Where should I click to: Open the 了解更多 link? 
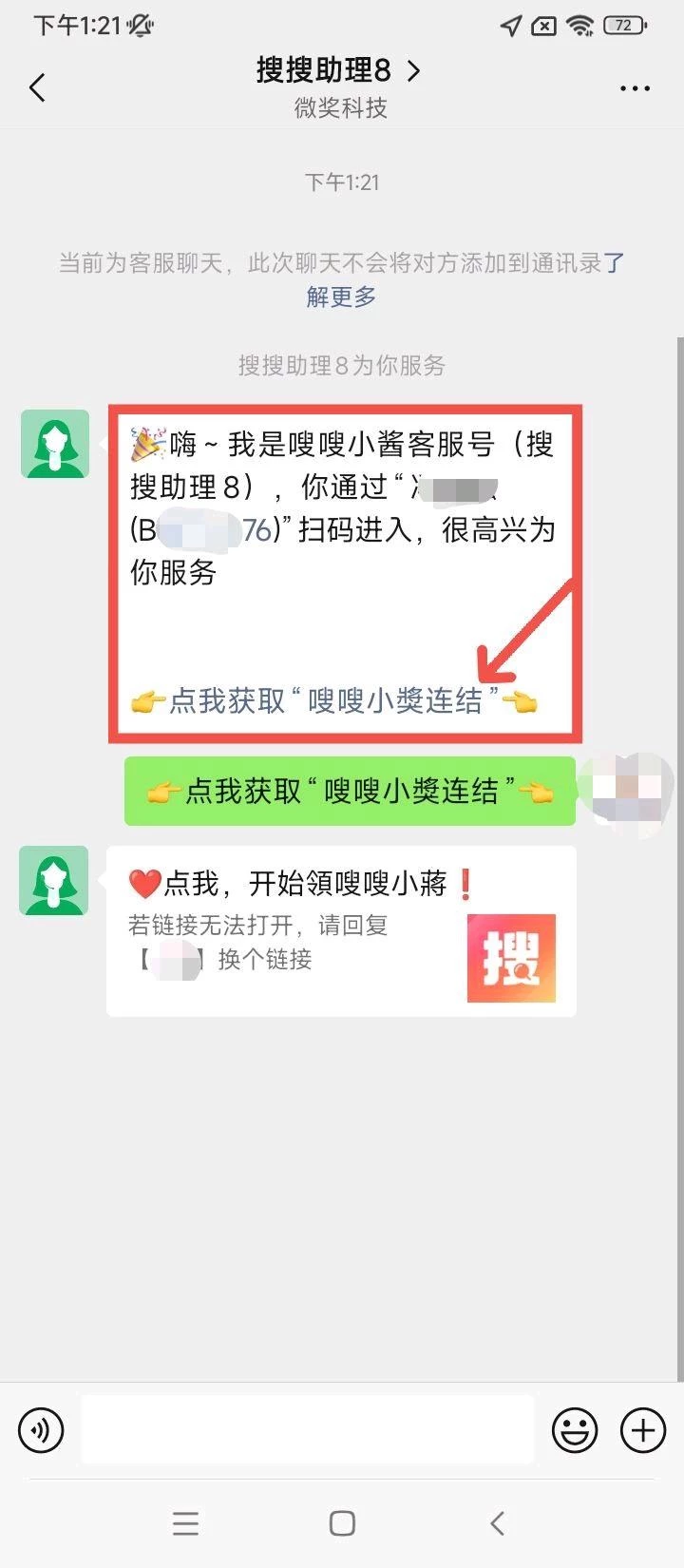(x=342, y=296)
